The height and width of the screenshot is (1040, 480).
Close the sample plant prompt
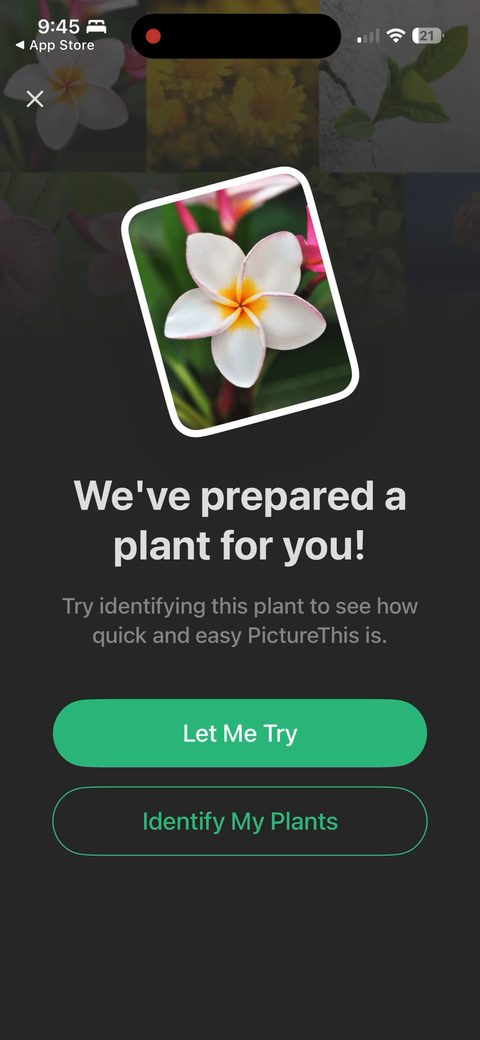click(34, 99)
